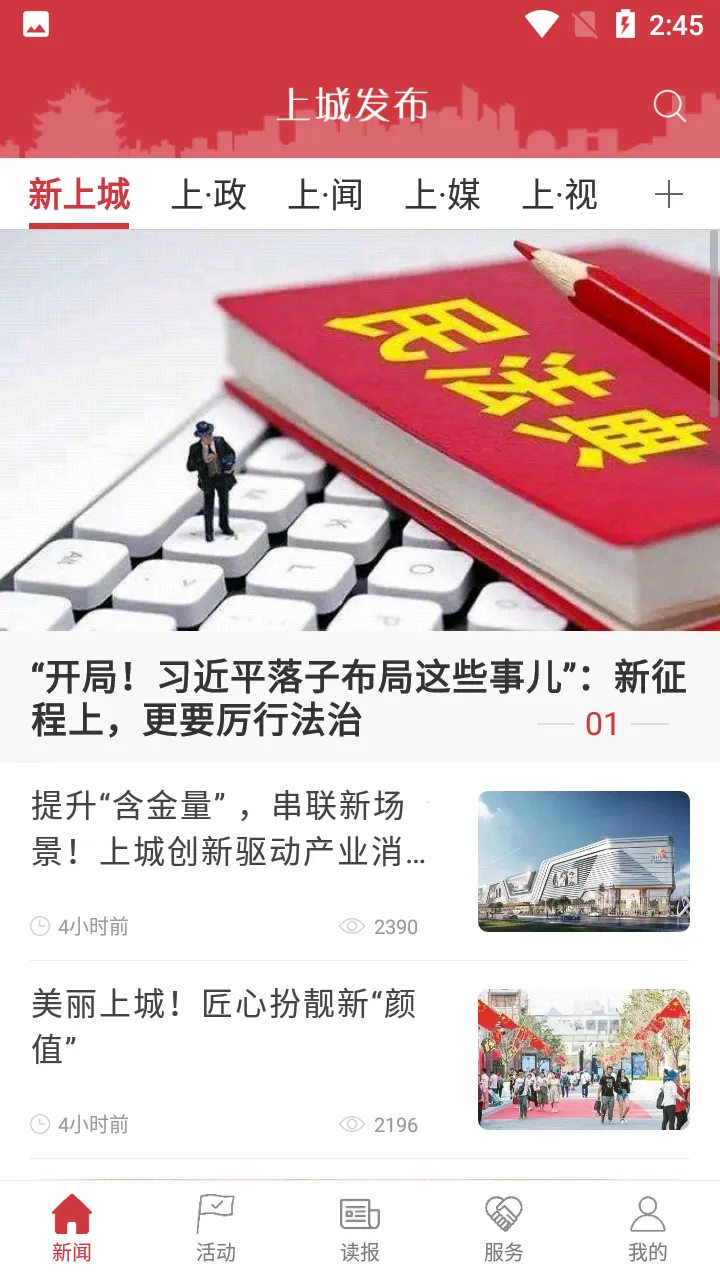This screenshot has height=1280, width=720.
Task: Switch to the 上·闻 tab
Action: point(324,195)
